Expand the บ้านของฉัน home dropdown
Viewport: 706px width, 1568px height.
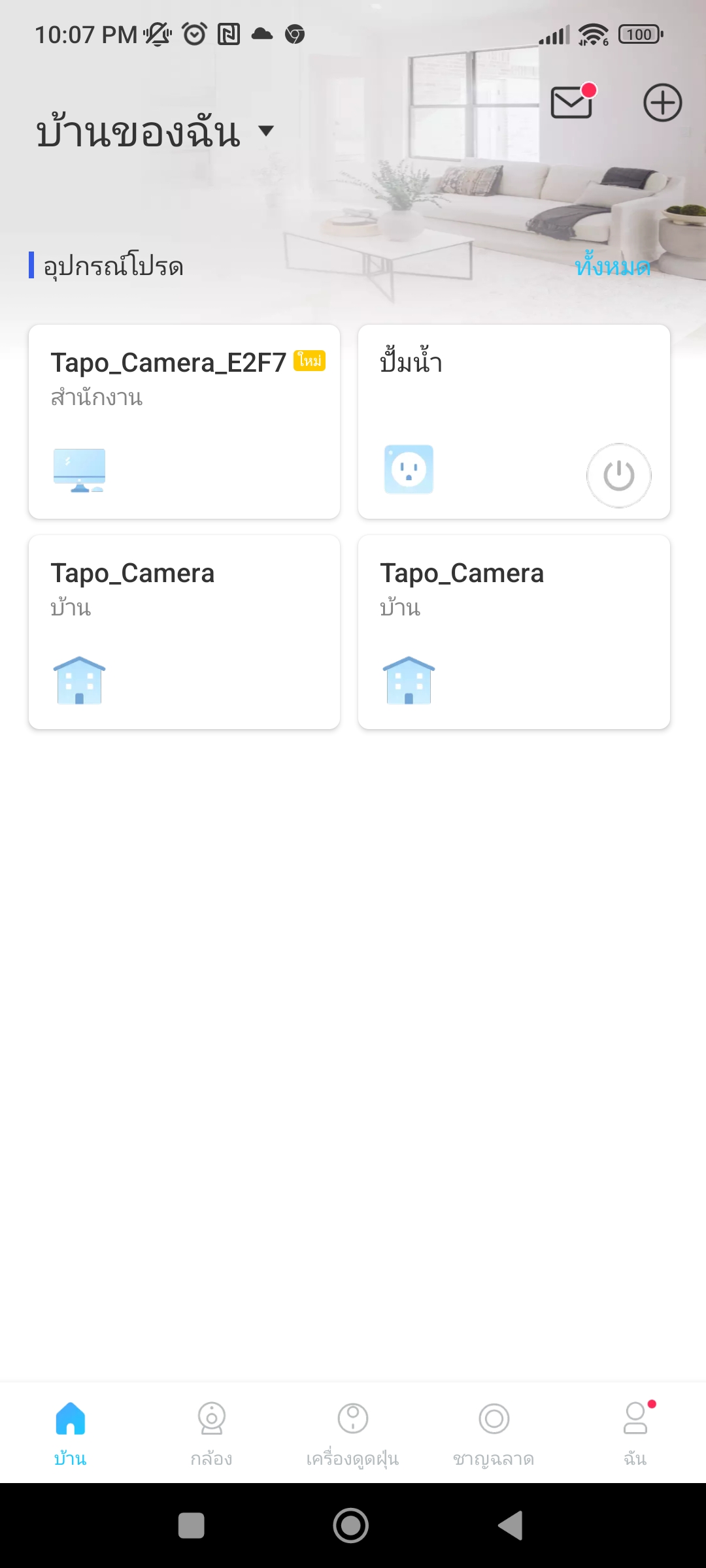coord(155,131)
